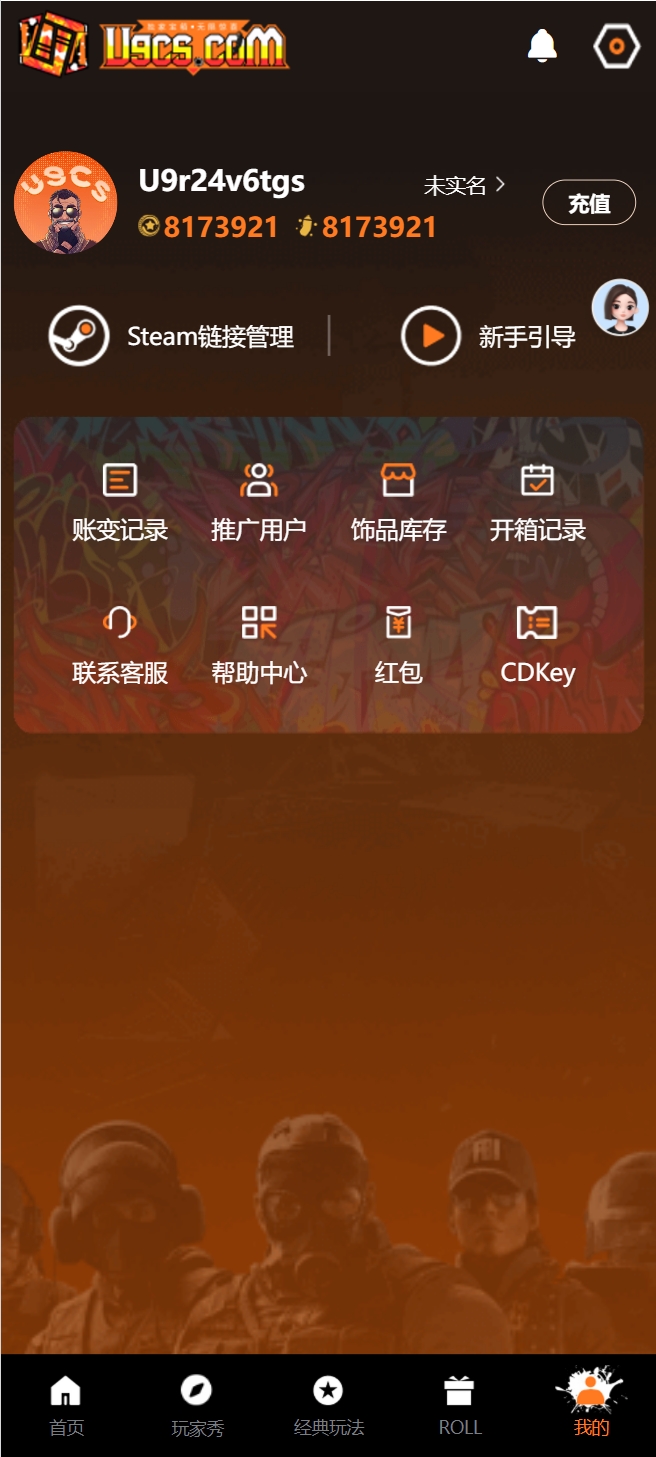Tap the 充值 recharge button
656x1457 pixels.
click(x=589, y=203)
